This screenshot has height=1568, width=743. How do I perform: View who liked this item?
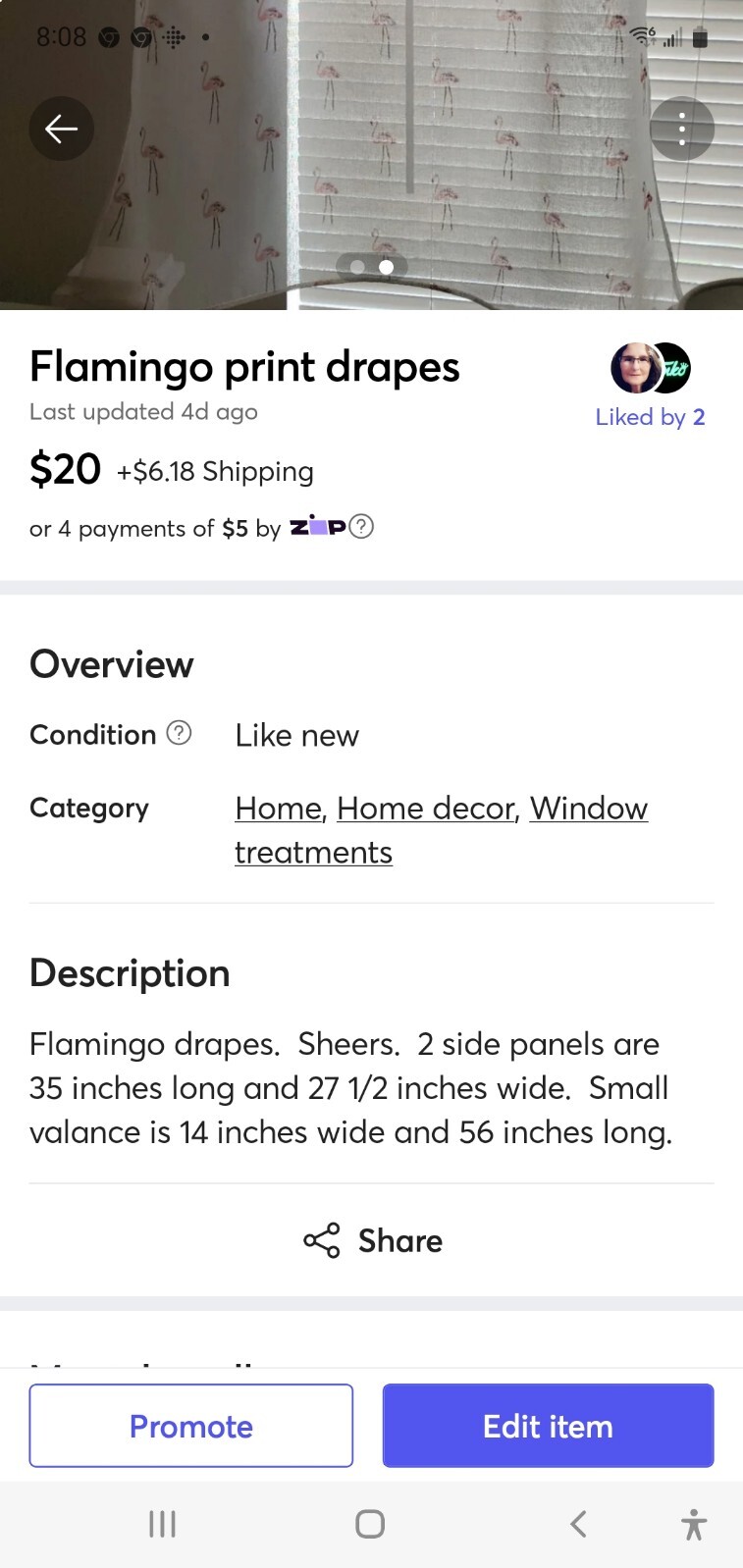click(650, 417)
